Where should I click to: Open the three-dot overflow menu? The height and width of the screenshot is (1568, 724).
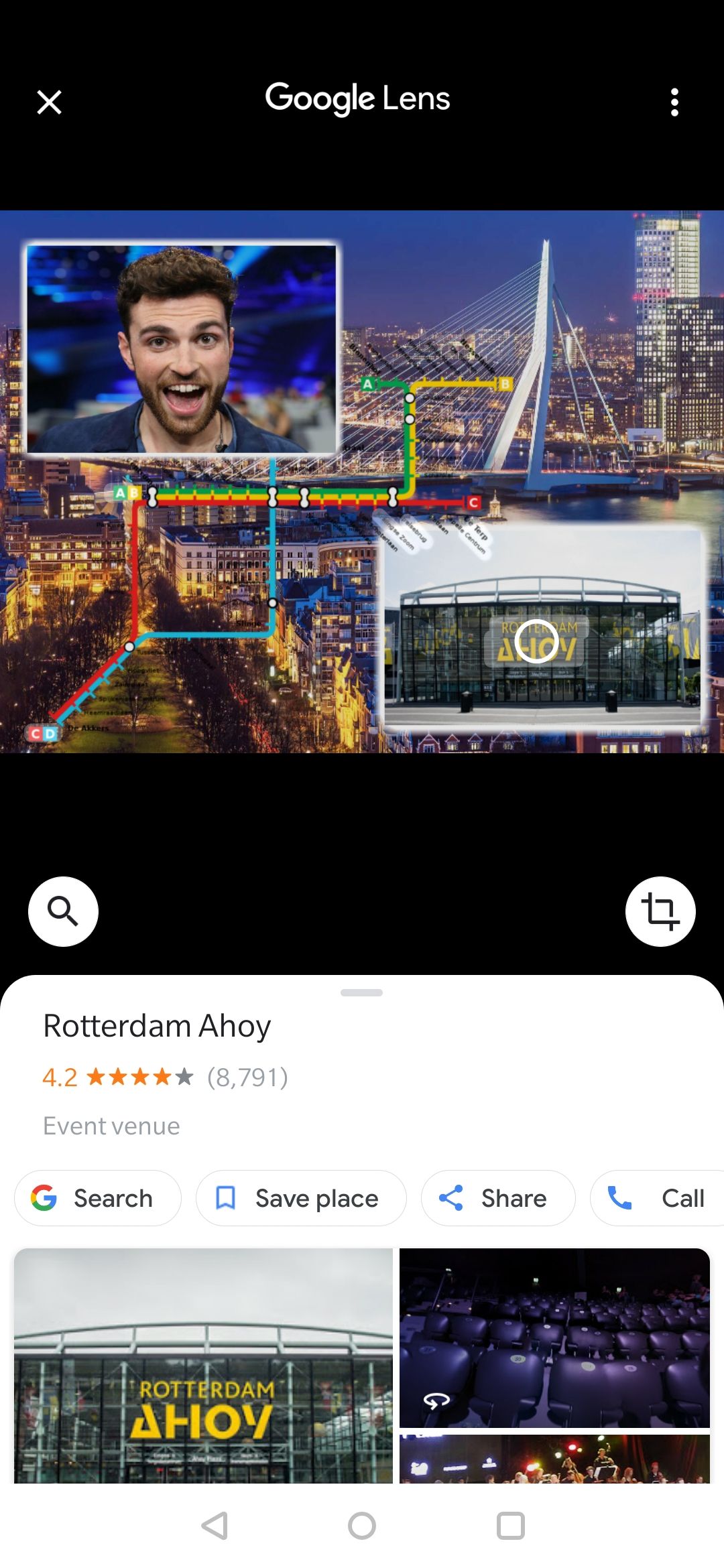675,102
